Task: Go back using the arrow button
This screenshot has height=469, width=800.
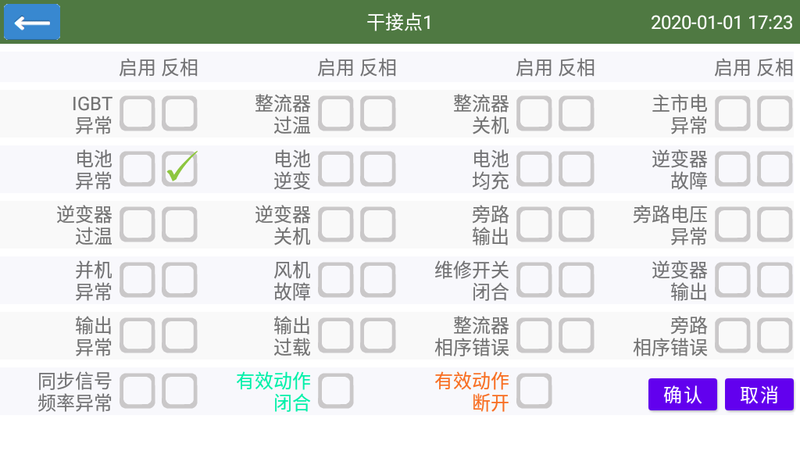Action: pos(32,22)
